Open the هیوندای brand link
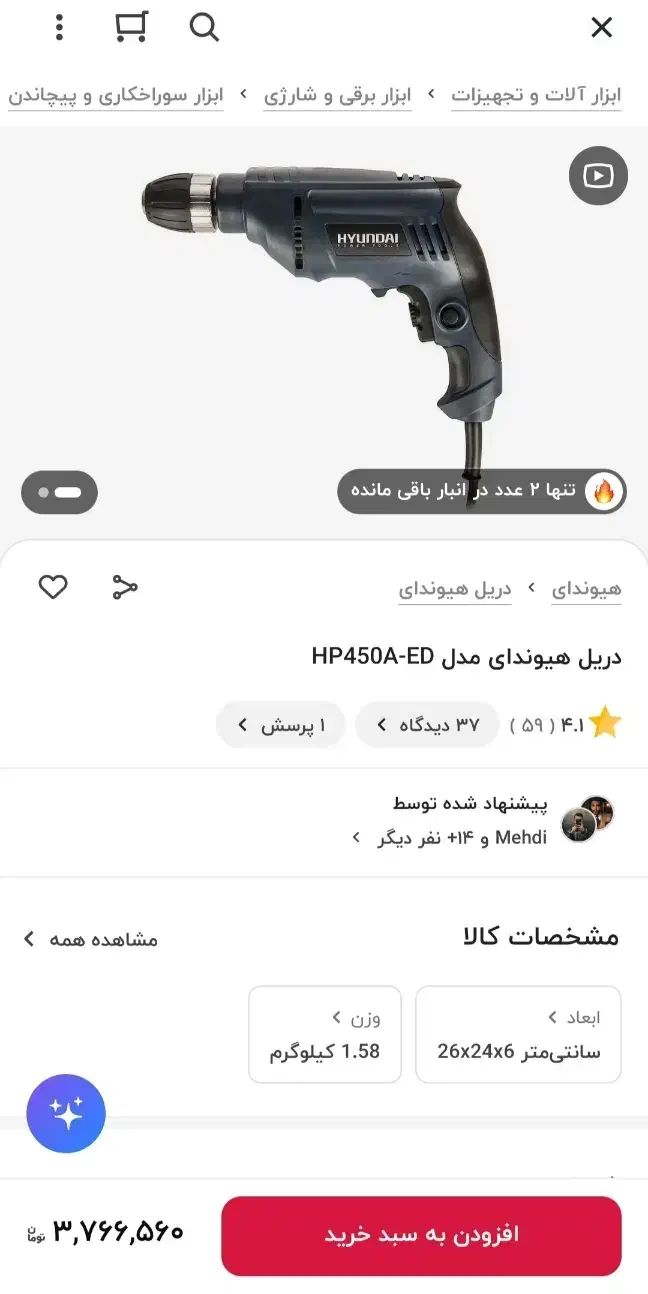Screen dimensions: 648x1294 tap(586, 589)
